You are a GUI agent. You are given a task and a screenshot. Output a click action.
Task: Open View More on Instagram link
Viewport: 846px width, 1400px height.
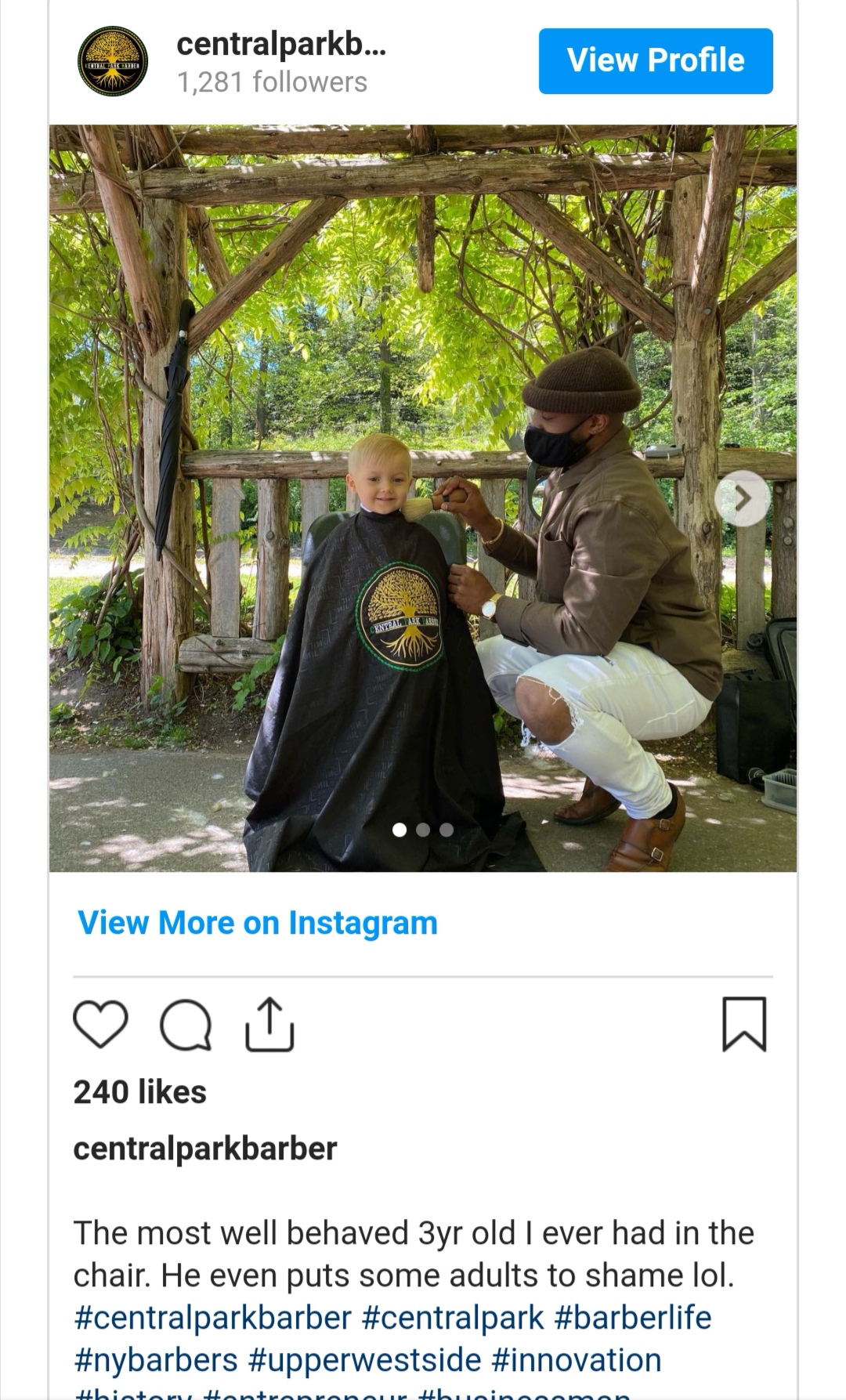[x=257, y=923]
